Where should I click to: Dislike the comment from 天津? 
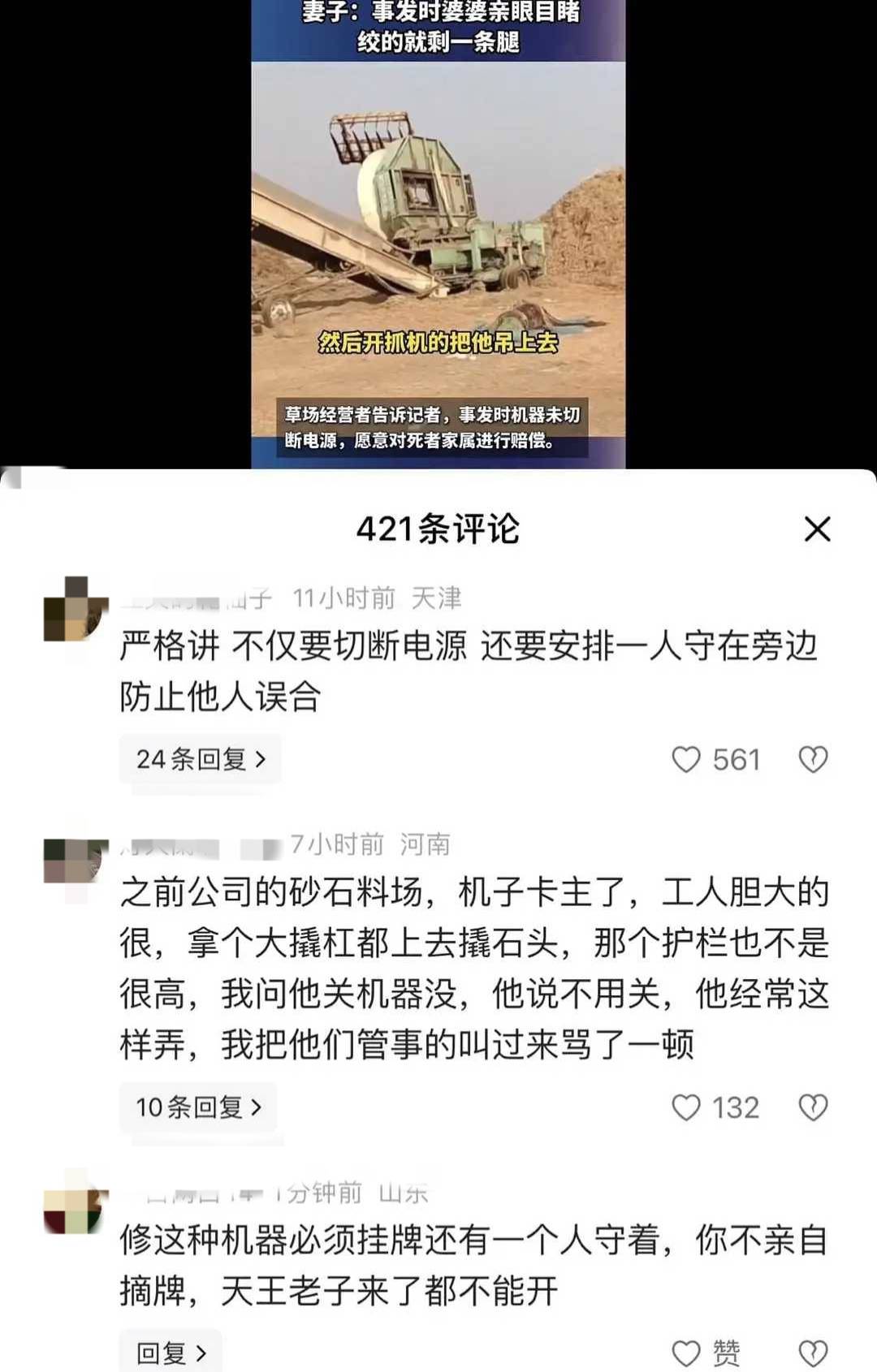pos(813,760)
